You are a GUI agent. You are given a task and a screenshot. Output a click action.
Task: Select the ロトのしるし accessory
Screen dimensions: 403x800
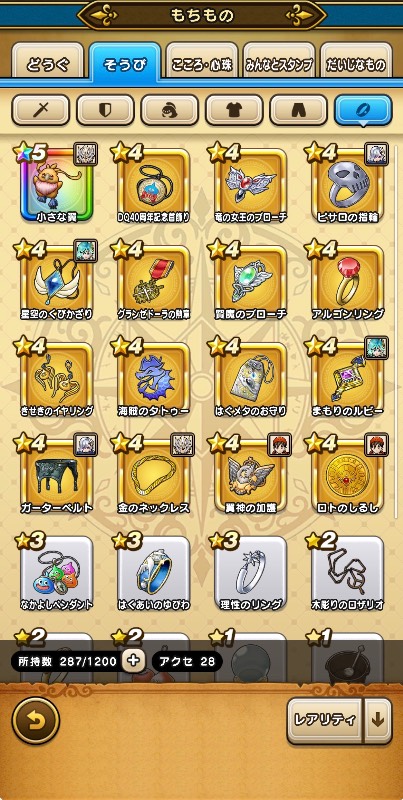click(347, 476)
